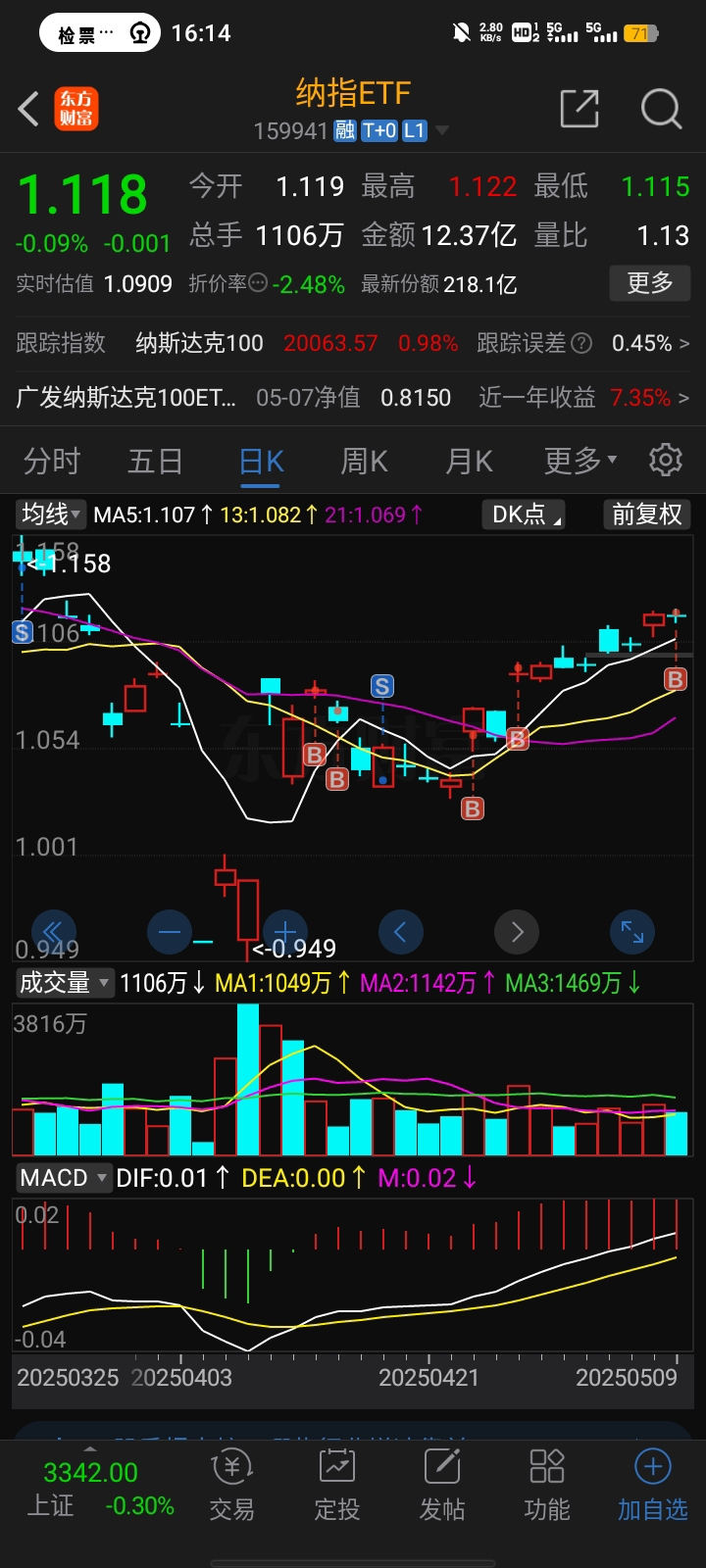Open the search magnifier icon
The width and height of the screenshot is (706, 1568).
click(661, 109)
